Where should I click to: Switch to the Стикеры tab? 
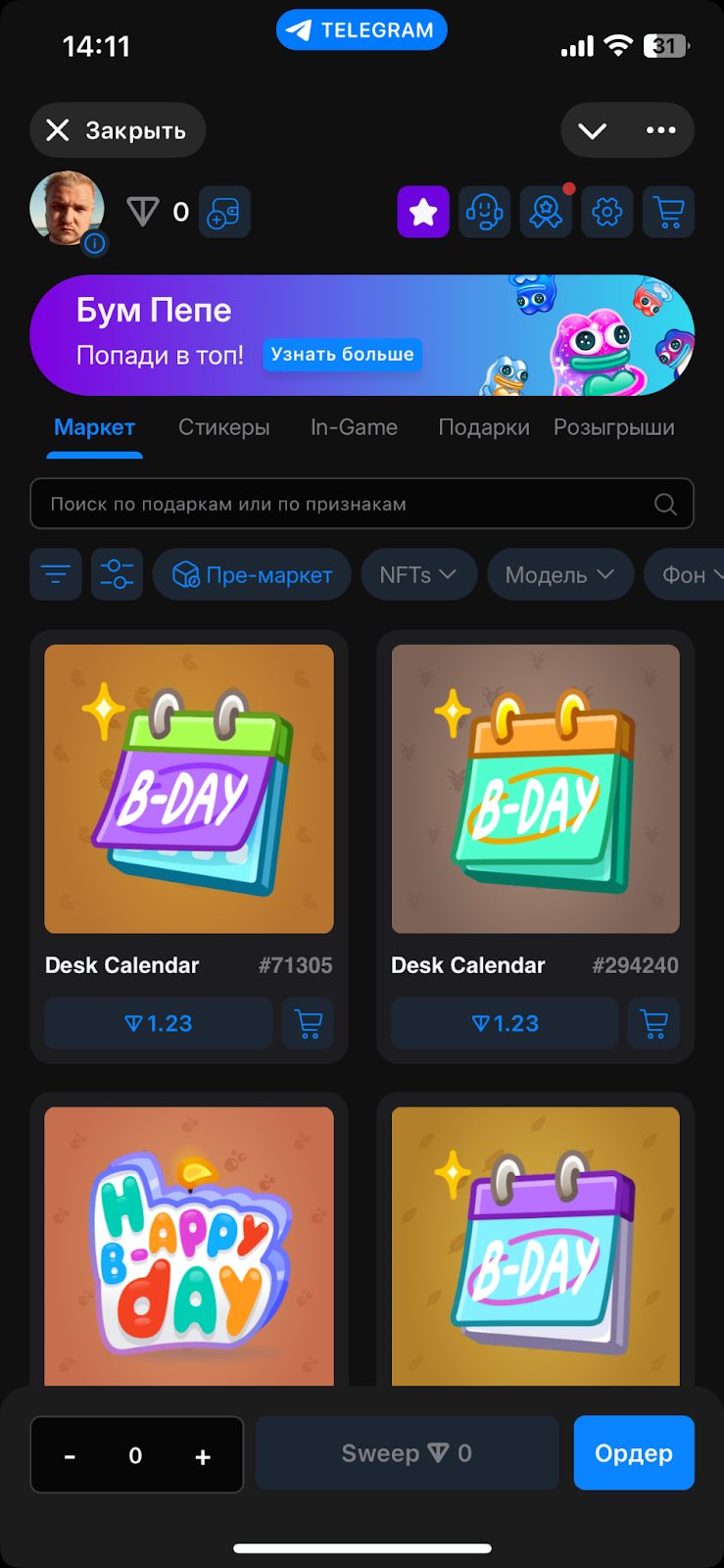223,428
